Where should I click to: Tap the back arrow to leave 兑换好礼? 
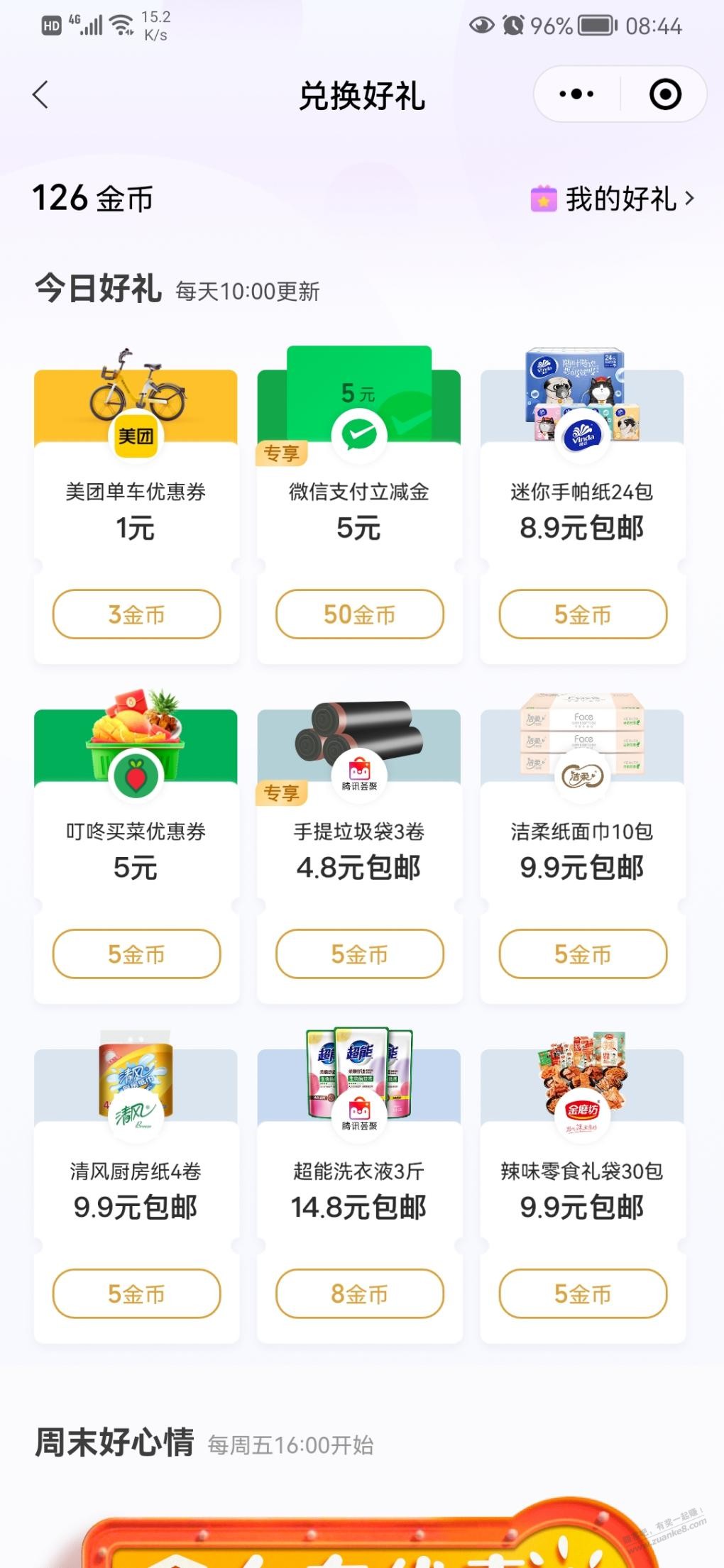(x=41, y=94)
